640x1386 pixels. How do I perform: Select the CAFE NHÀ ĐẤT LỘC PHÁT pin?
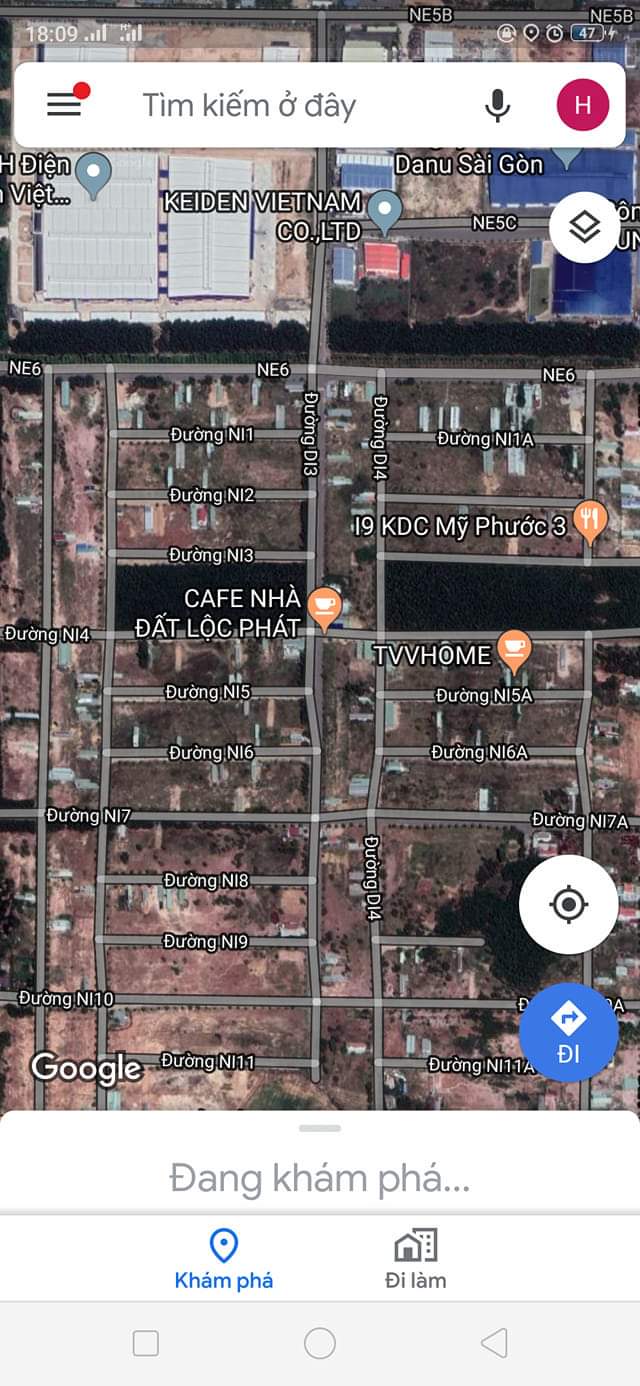pos(324,608)
